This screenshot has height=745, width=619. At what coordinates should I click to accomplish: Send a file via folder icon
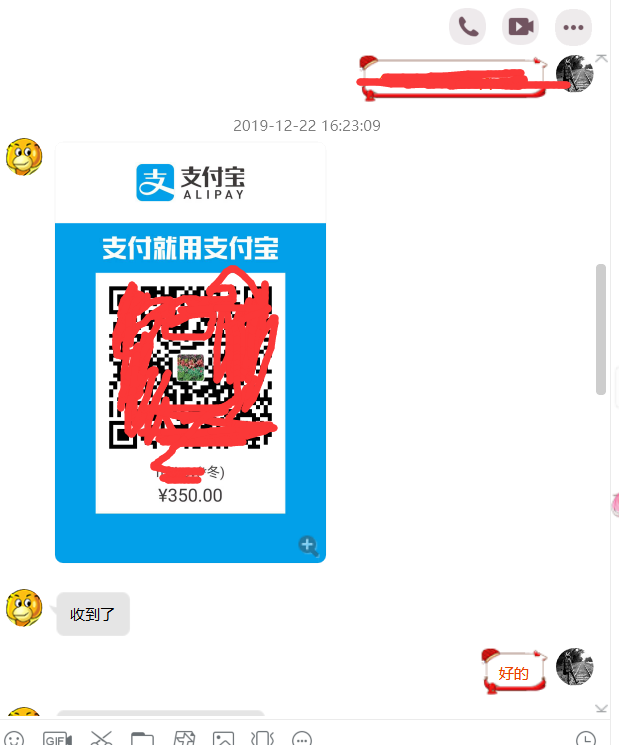pyautogui.click(x=142, y=739)
